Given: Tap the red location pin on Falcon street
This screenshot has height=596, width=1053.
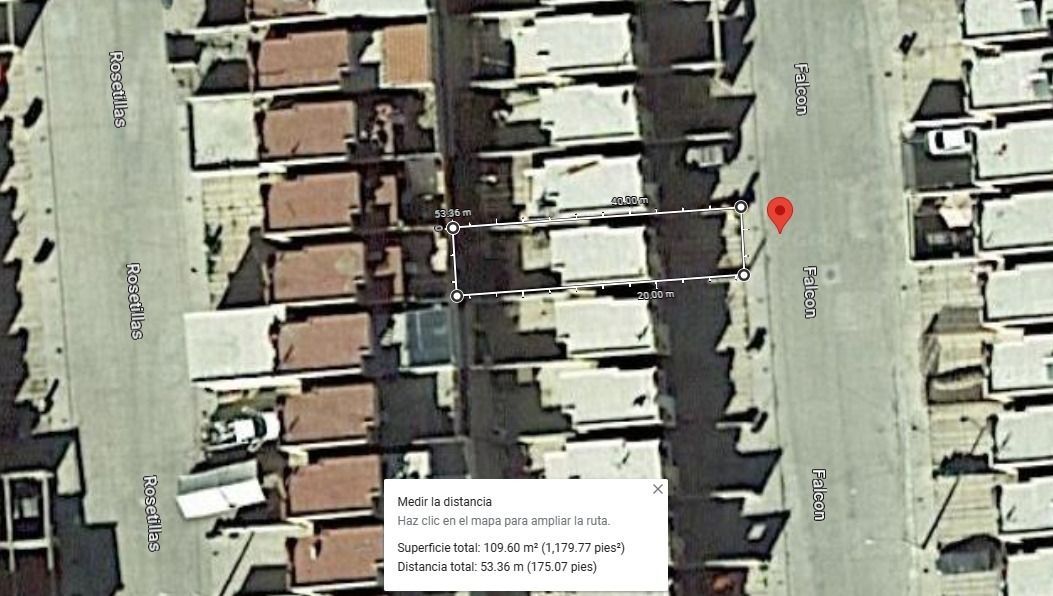Looking at the screenshot, I should pyautogui.click(x=780, y=215).
